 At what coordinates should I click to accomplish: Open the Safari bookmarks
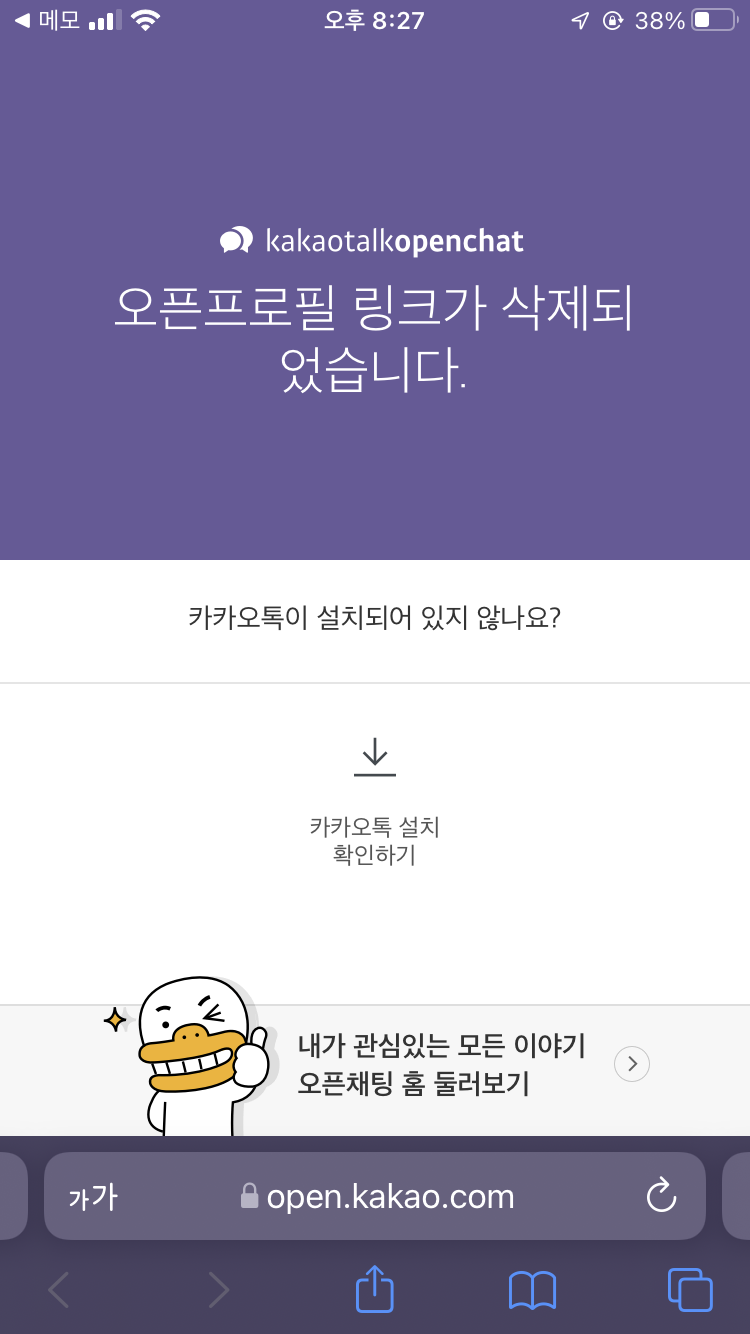[532, 1290]
